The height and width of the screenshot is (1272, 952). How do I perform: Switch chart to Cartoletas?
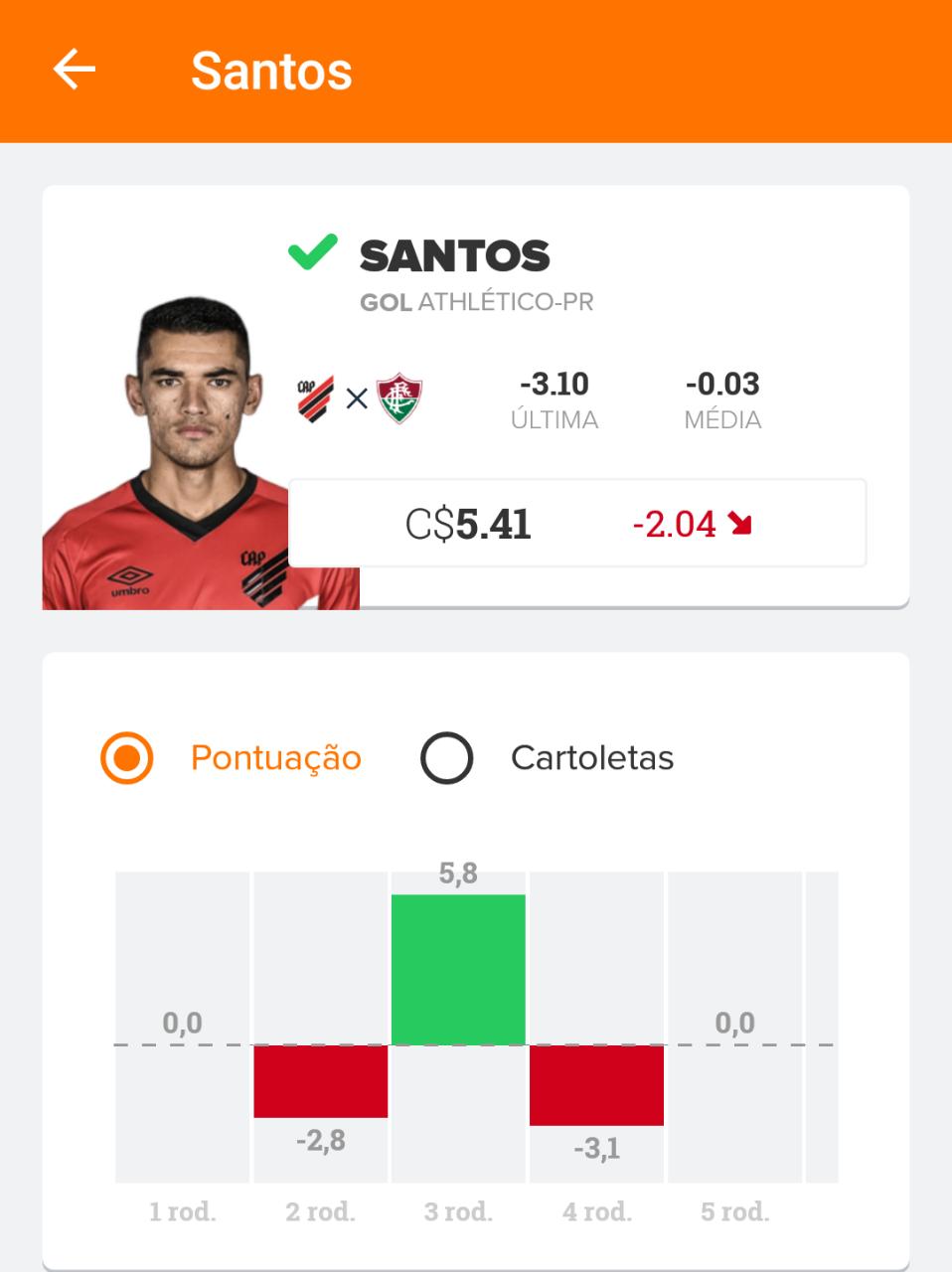447,758
